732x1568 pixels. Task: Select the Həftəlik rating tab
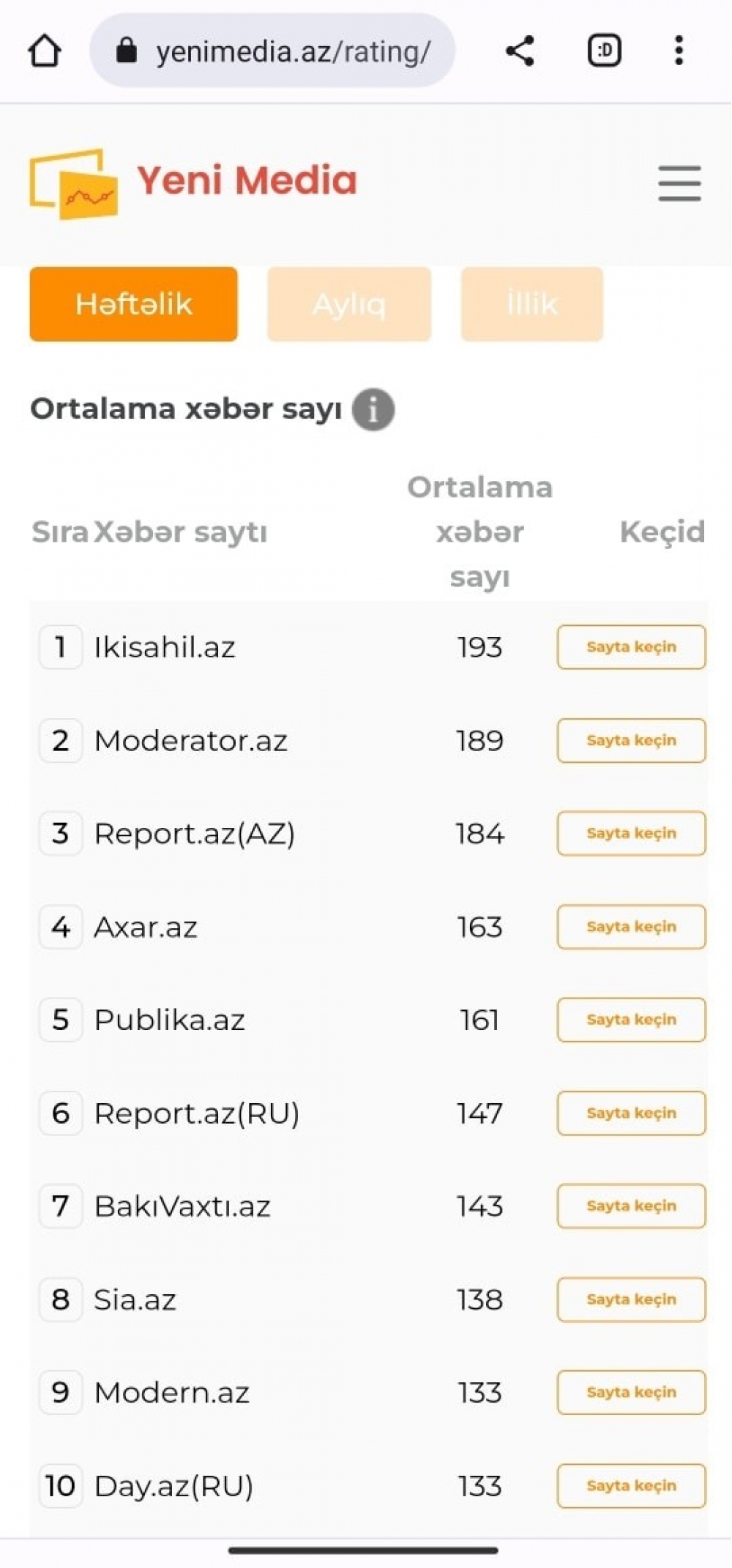click(134, 304)
